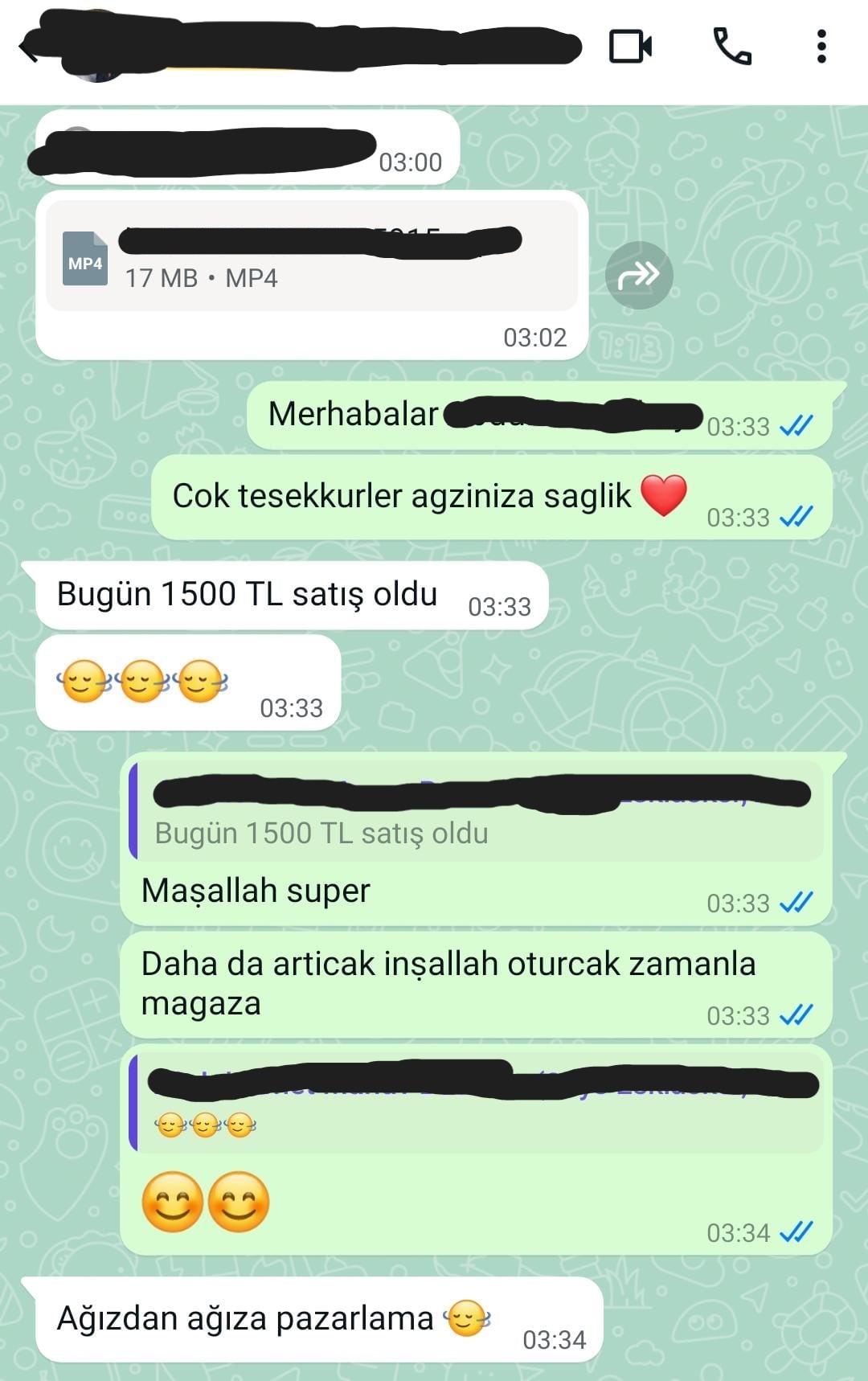The width and height of the screenshot is (868, 1381).
Task: Open the overflow menu
Action: (x=821, y=47)
